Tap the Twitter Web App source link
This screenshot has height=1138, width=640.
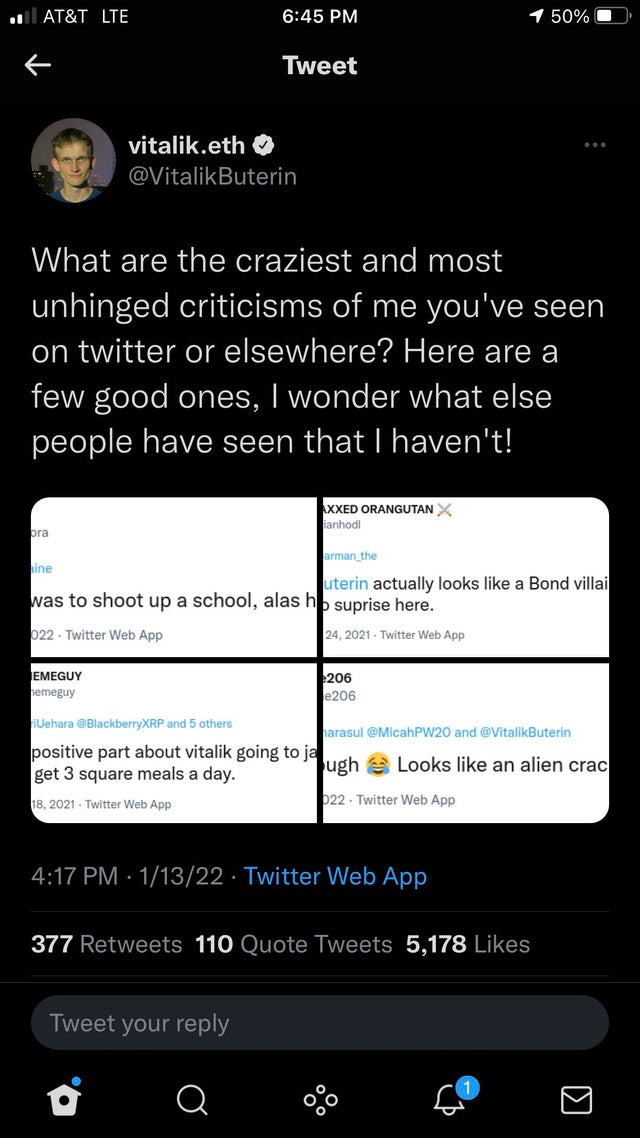[335, 877]
